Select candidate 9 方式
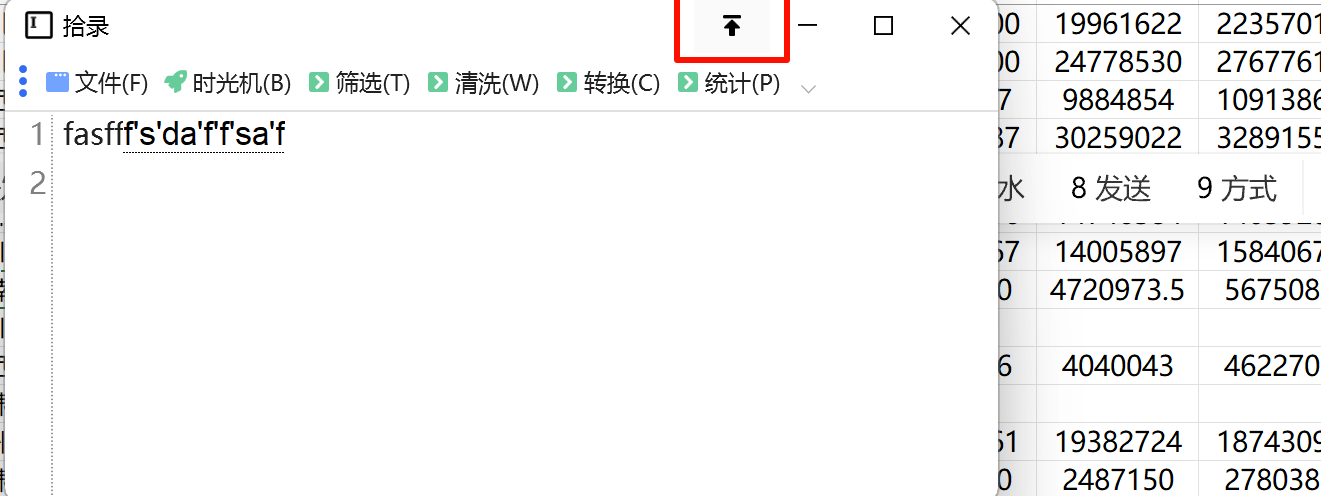Viewport: 1321px width, 496px height. [1237, 187]
